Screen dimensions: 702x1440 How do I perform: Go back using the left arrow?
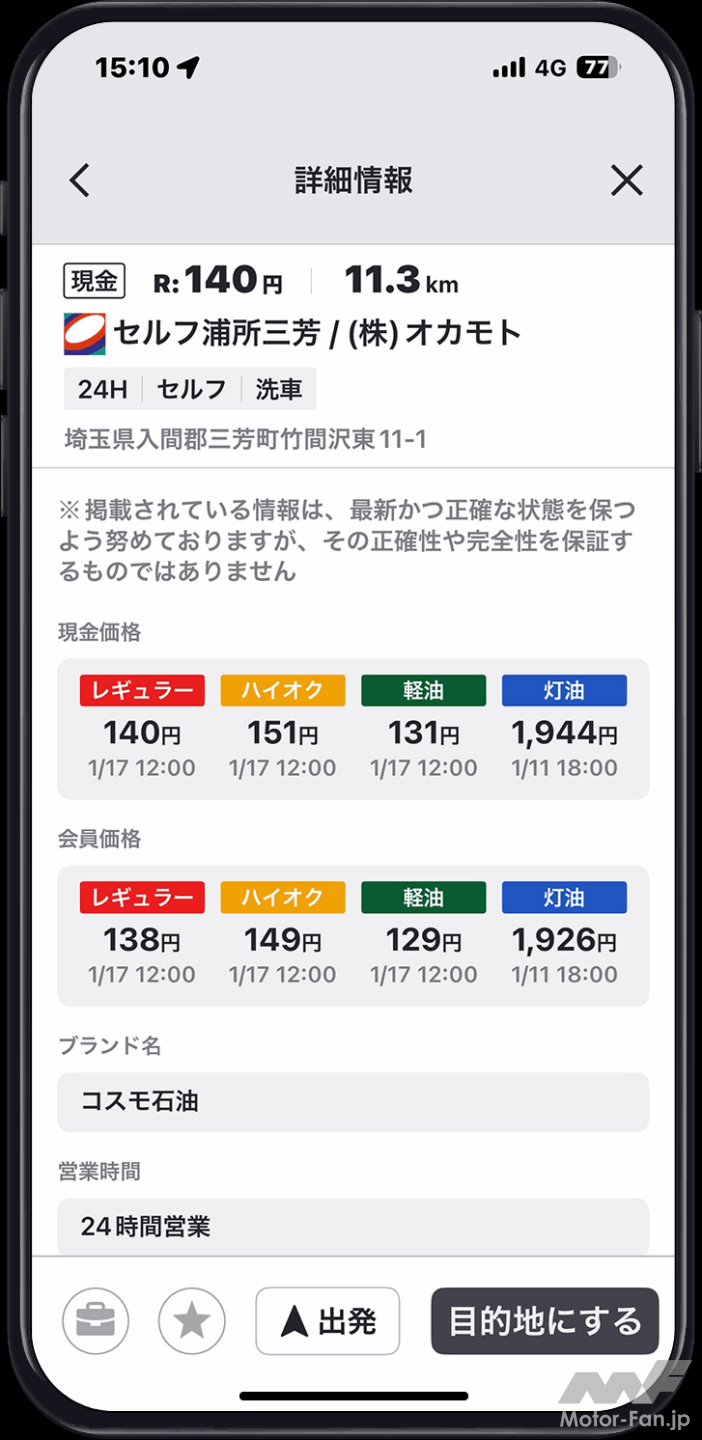(80, 181)
